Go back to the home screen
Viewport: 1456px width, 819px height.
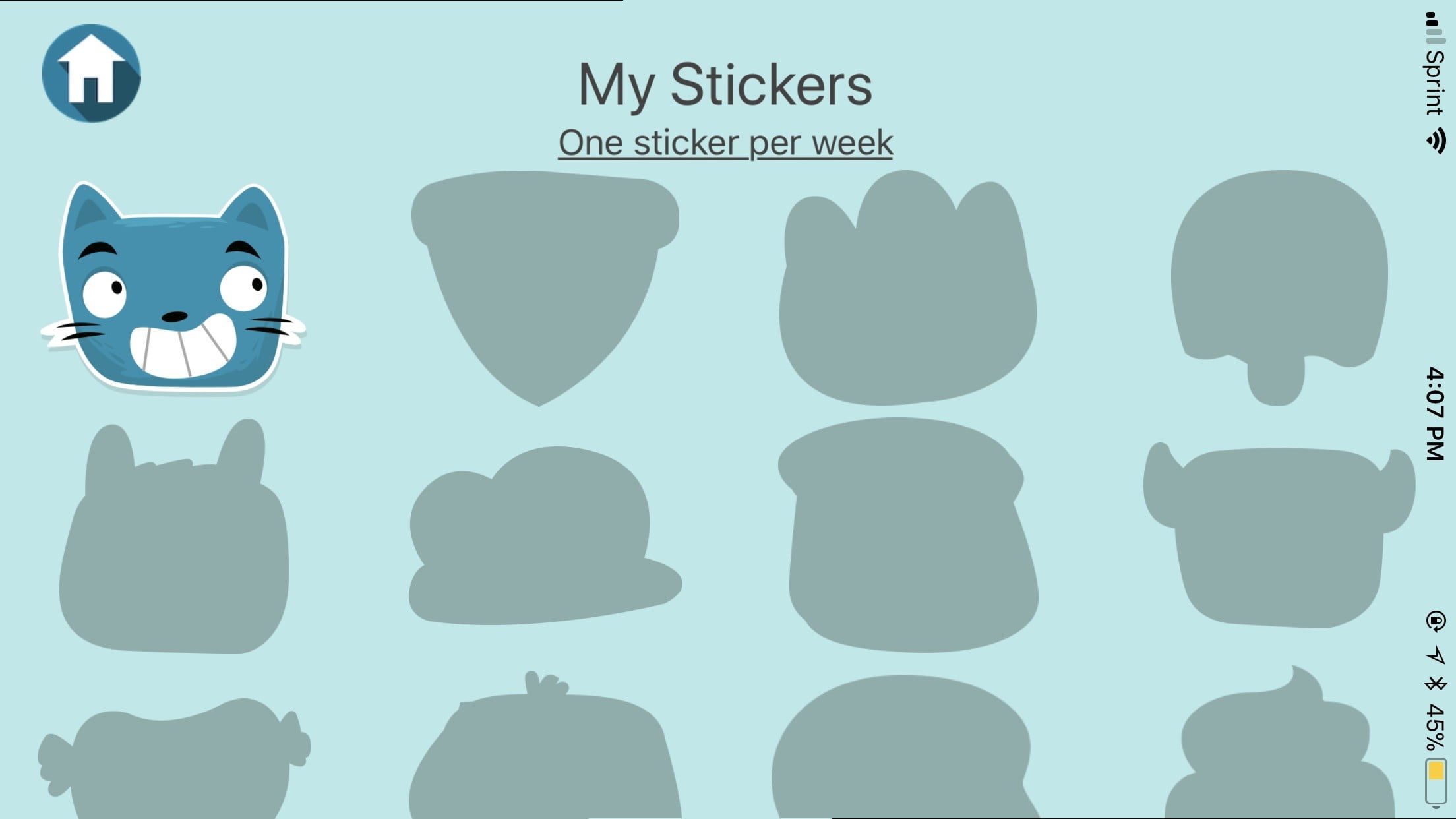click(91, 73)
